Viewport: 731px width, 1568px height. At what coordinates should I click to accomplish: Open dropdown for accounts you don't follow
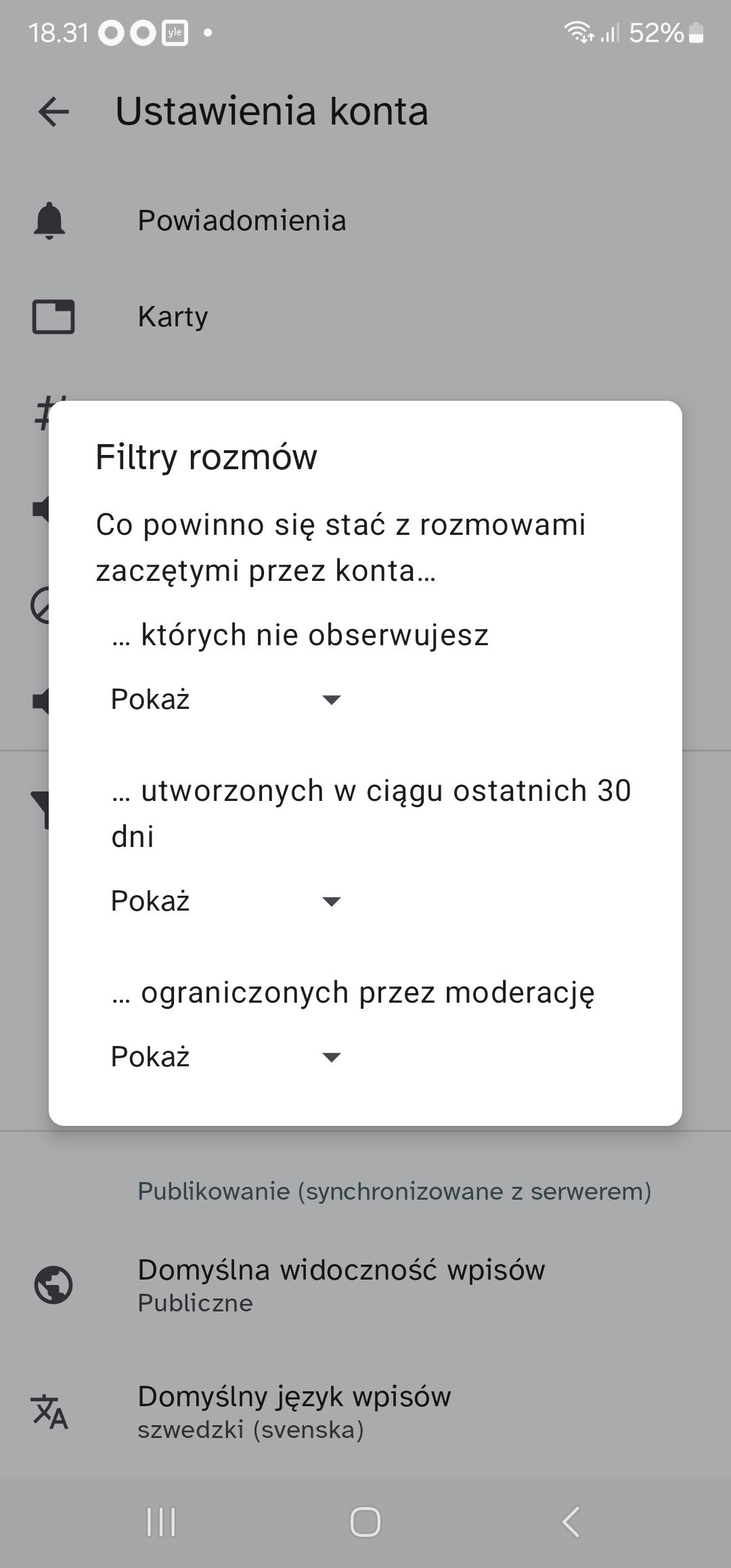pos(226,699)
